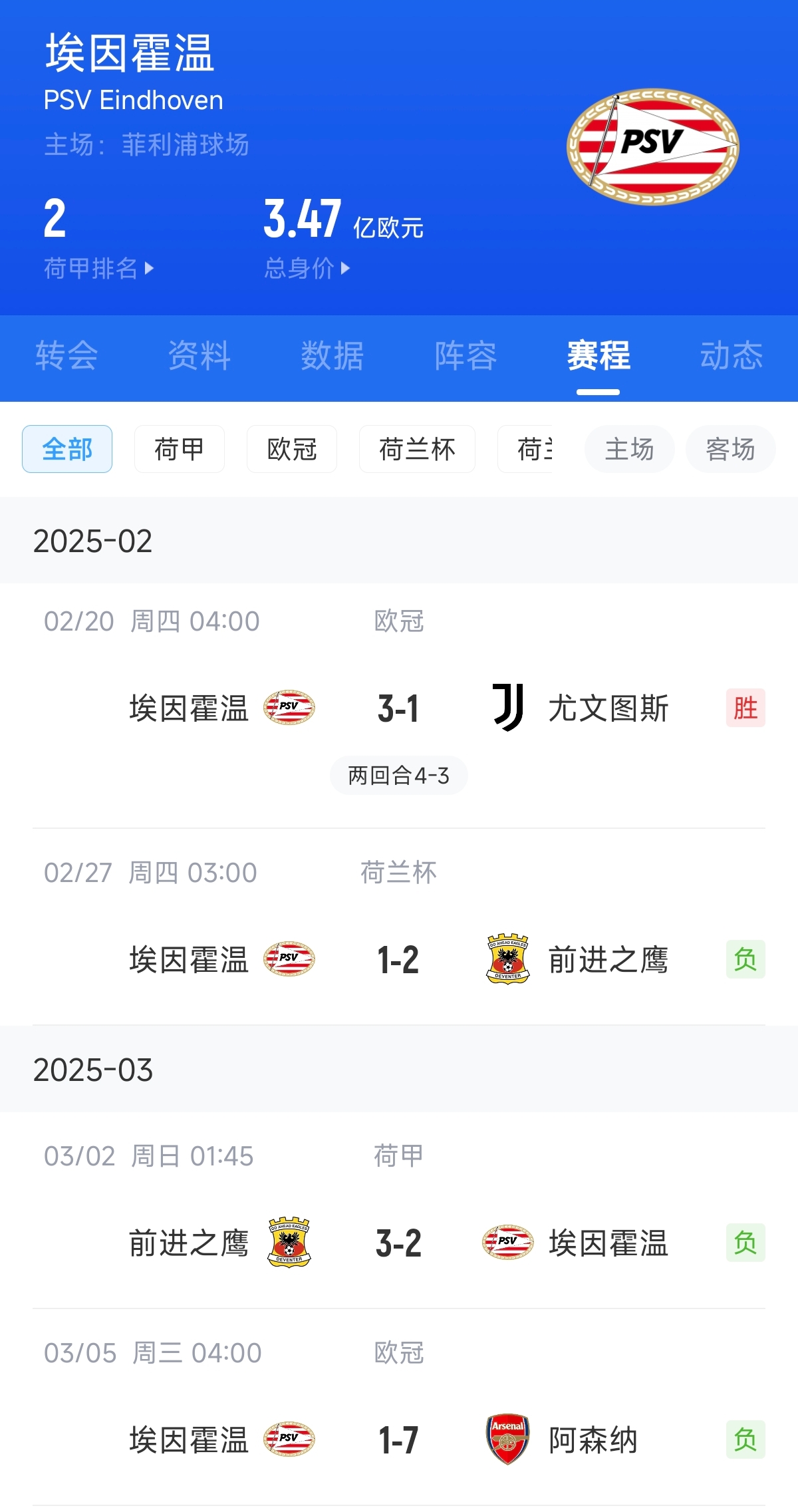This screenshot has width=798, height=1512.
Task: Show only 客场 away matches
Action: click(x=730, y=449)
